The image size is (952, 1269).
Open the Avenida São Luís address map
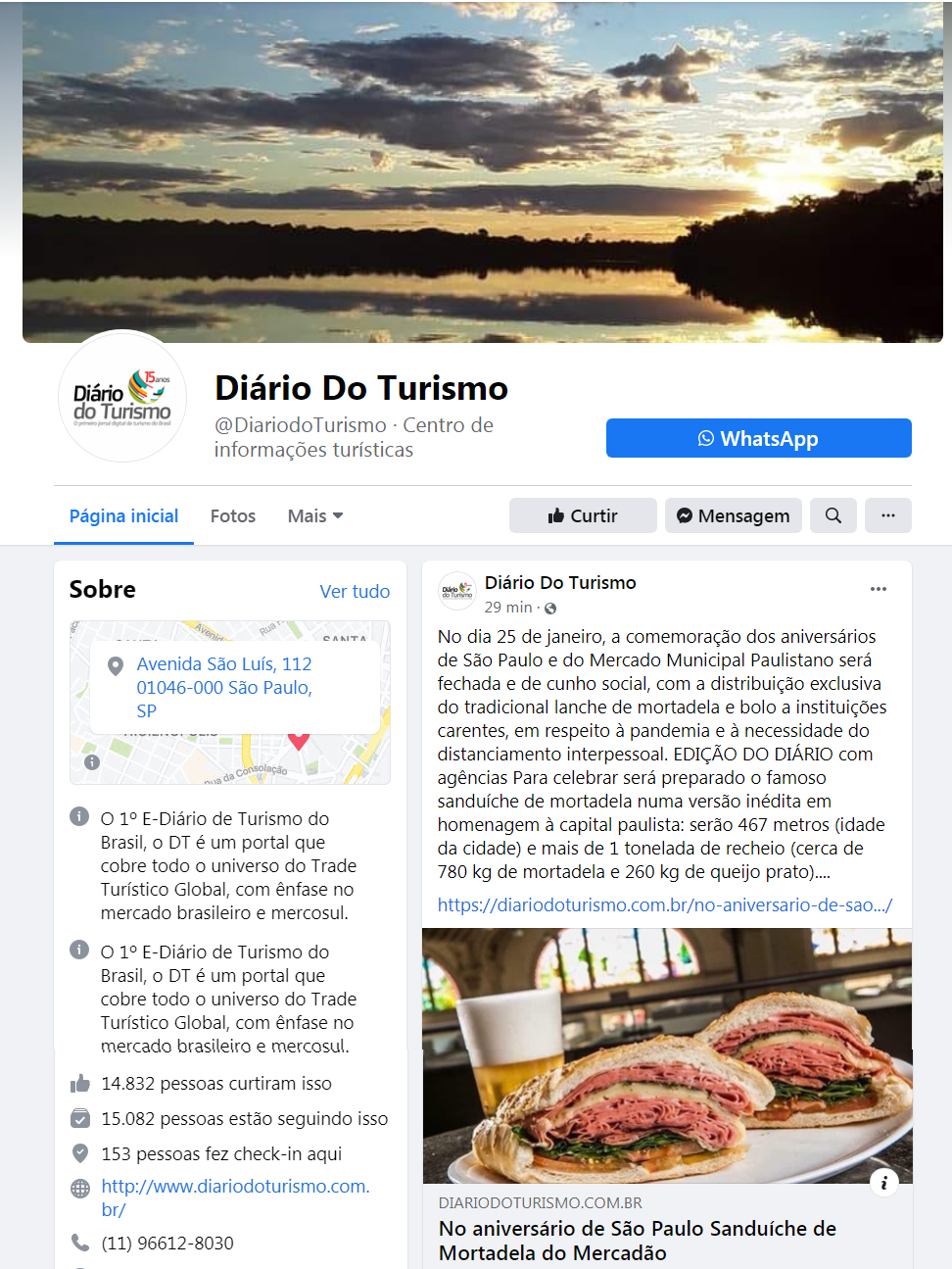(224, 687)
